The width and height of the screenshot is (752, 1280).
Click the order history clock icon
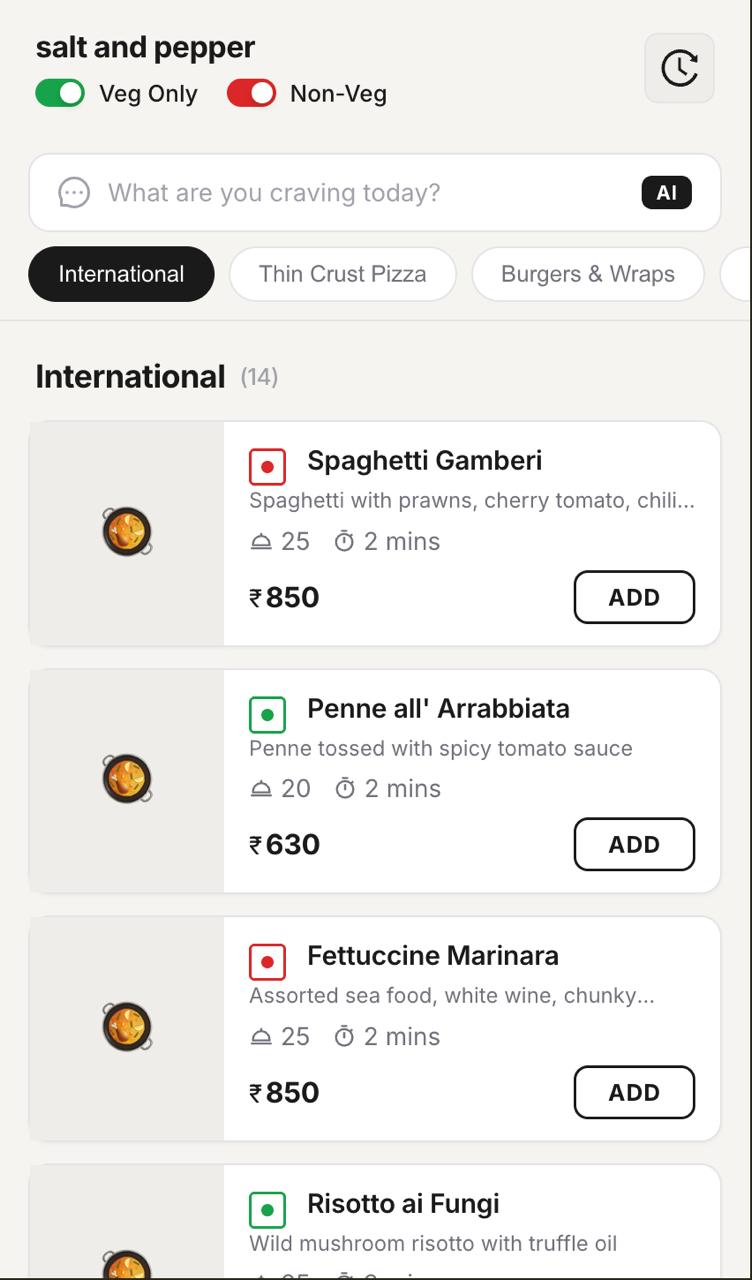coord(679,68)
